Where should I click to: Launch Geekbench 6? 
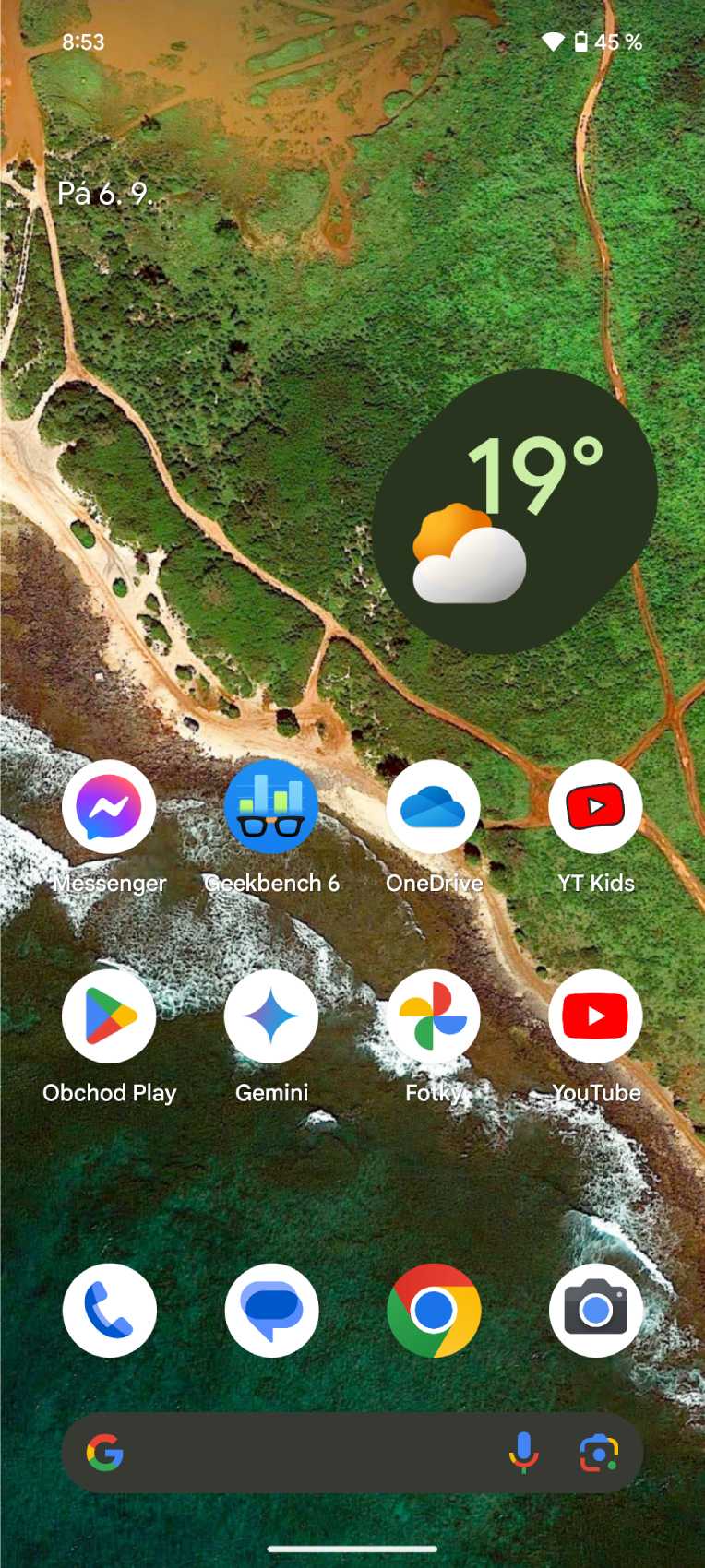pyautogui.click(x=271, y=807)
